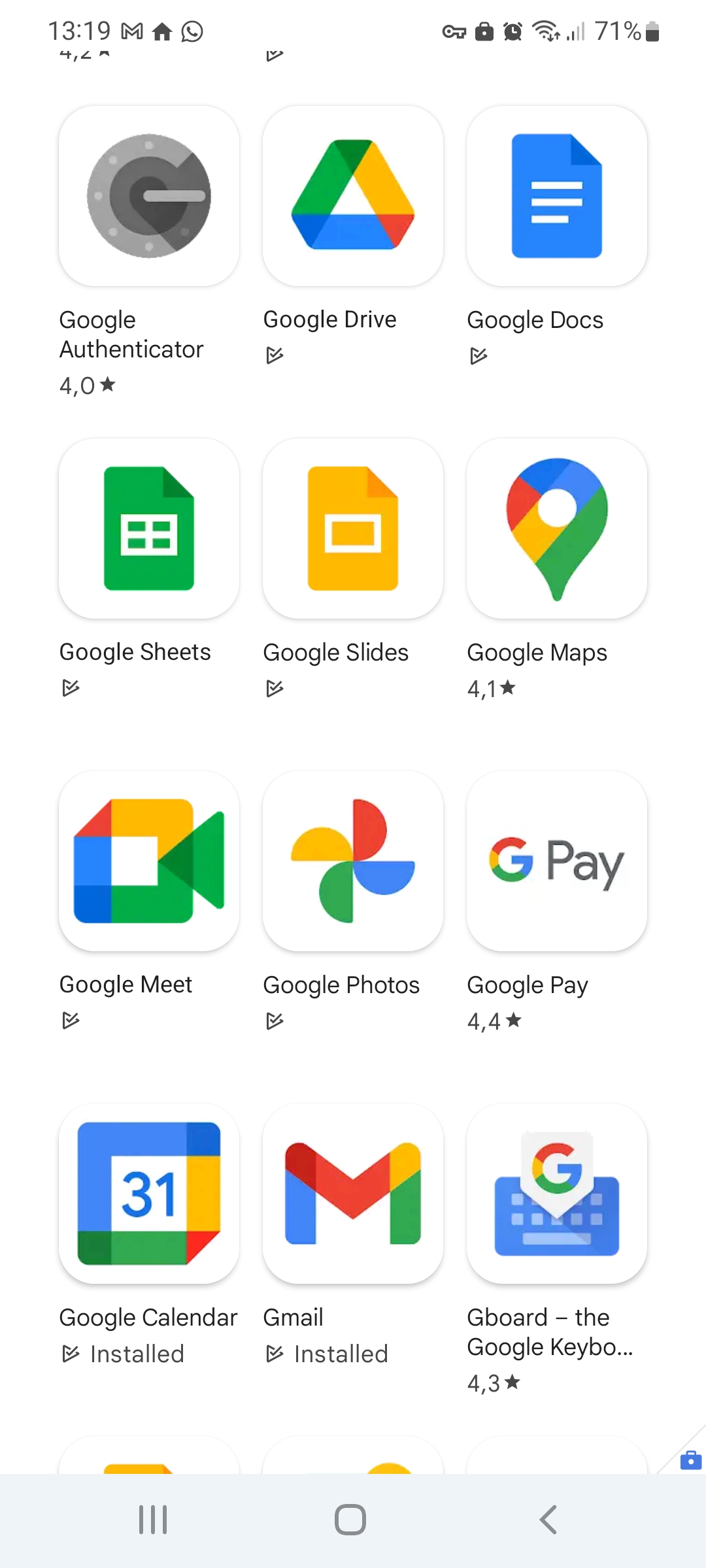This screenshot has height=1568, width=706.
Task: Tap the Installed indicator under Gmail
Action: click(327, 1354)
